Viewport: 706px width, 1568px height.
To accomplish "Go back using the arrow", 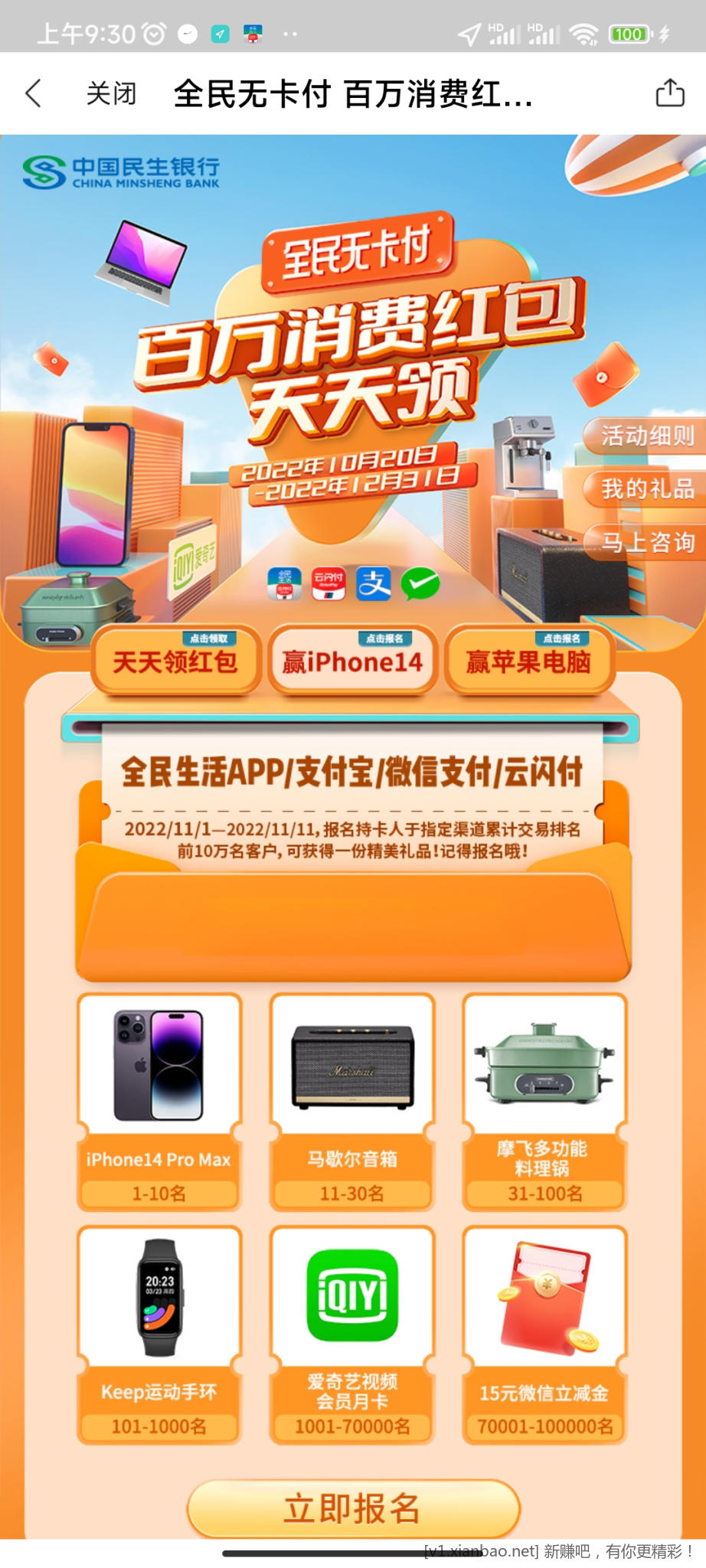I will coord(34,93).
